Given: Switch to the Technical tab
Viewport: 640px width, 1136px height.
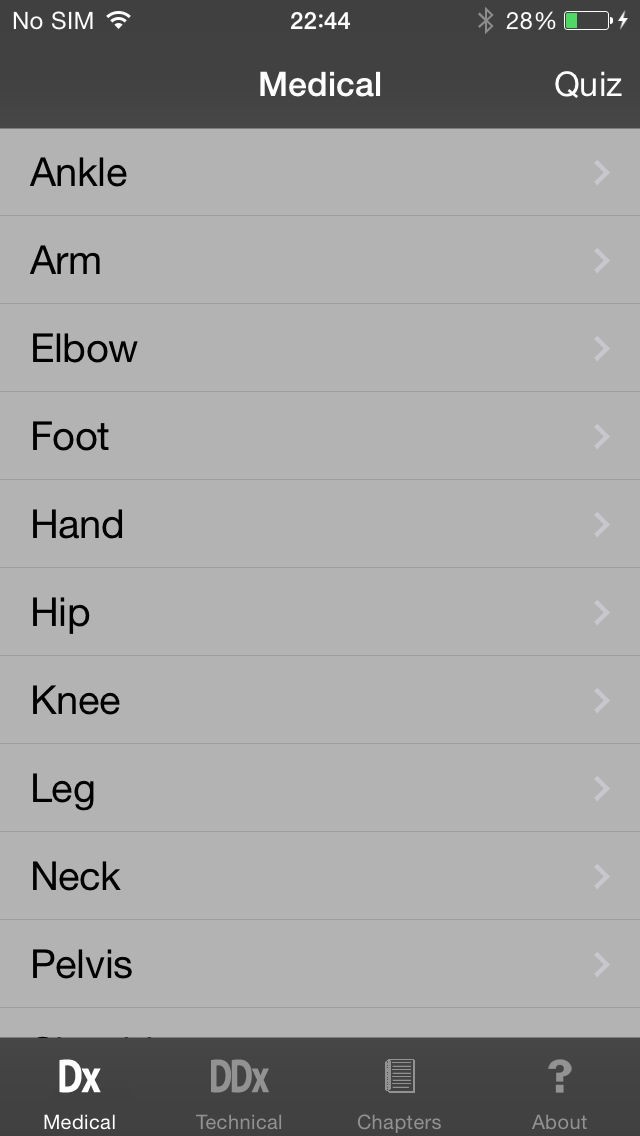Looking at the screenshot, I should pos(239,1092).
